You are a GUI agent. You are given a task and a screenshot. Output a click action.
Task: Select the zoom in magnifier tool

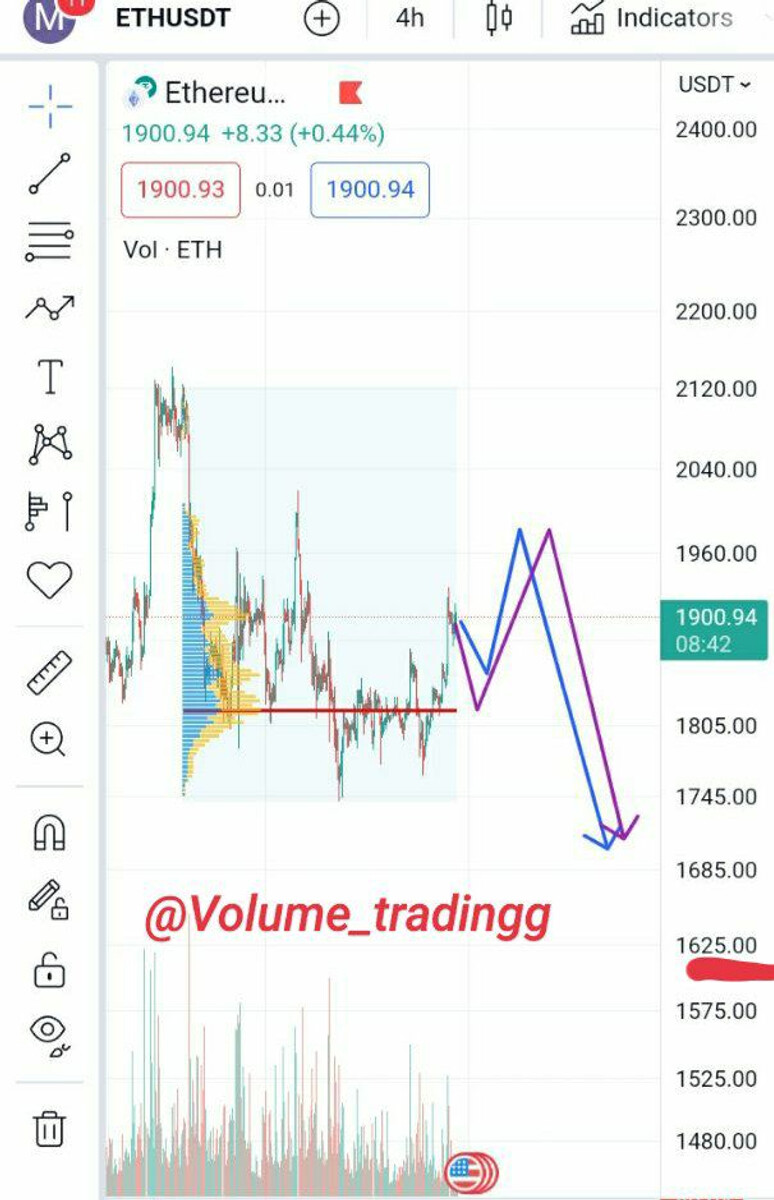click(49, 740)
